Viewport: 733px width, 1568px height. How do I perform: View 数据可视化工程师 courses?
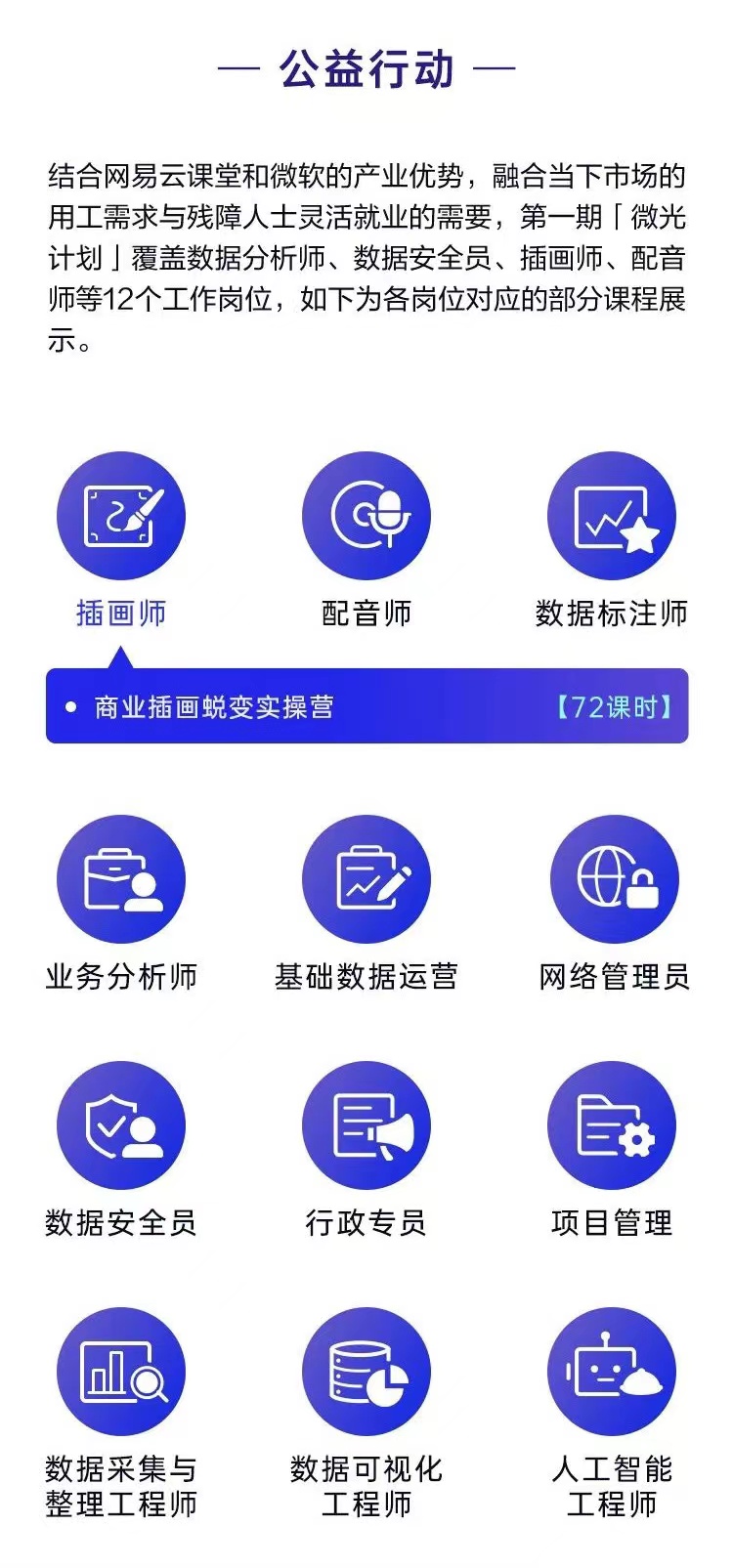[x=366, y=1372]
